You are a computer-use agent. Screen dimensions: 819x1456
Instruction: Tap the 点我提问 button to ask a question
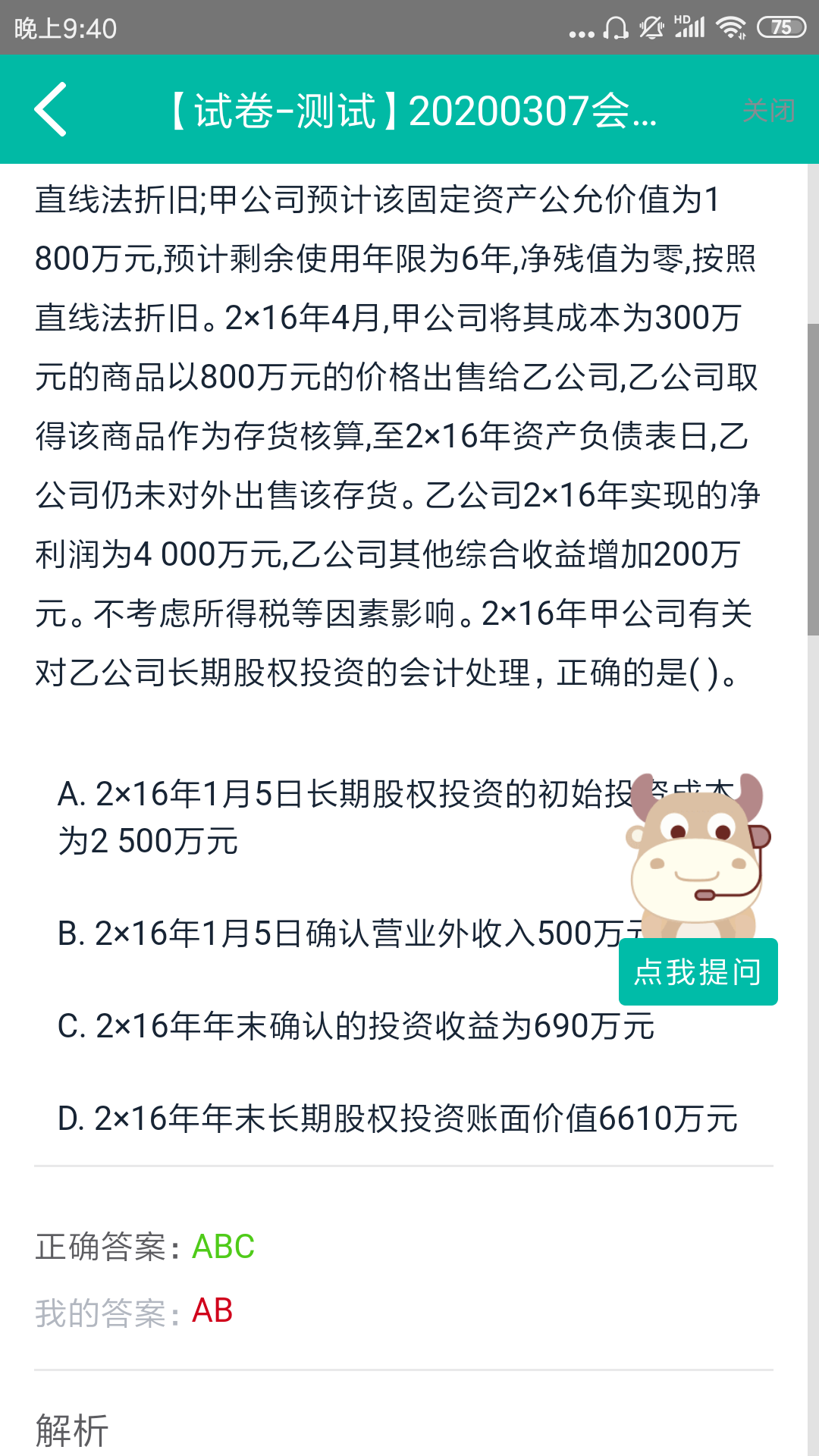[698, 971]
